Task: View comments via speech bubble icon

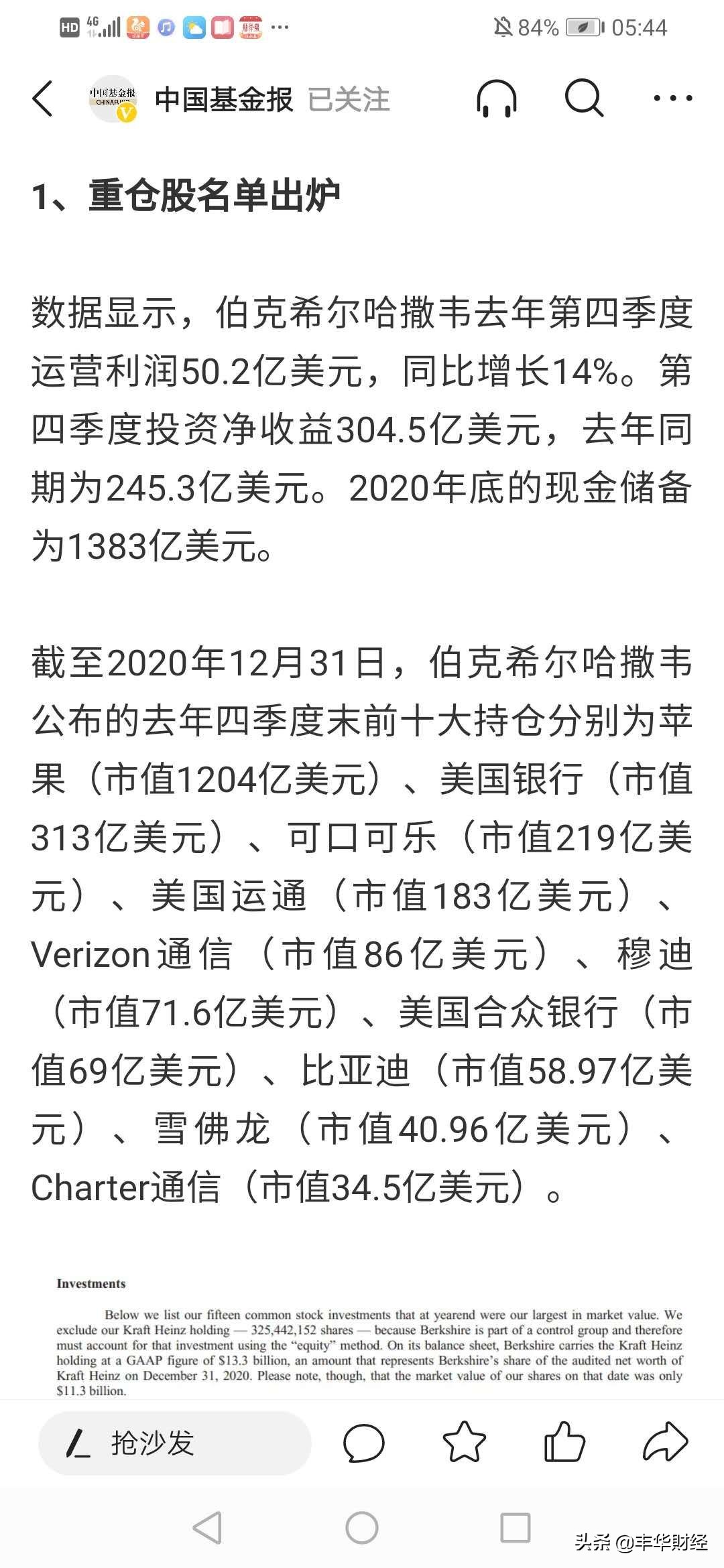Action: click(364, 1443)
